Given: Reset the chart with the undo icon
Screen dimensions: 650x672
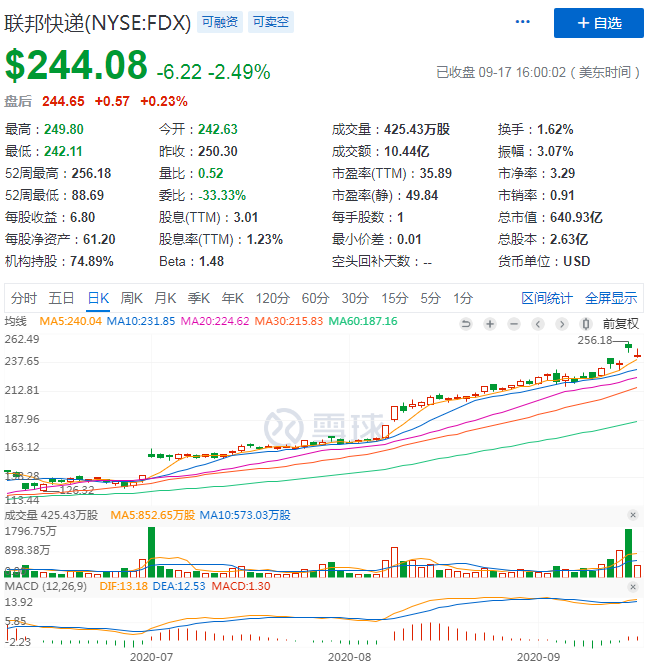Looking at the screenshot, I should (x=466, y=323).
